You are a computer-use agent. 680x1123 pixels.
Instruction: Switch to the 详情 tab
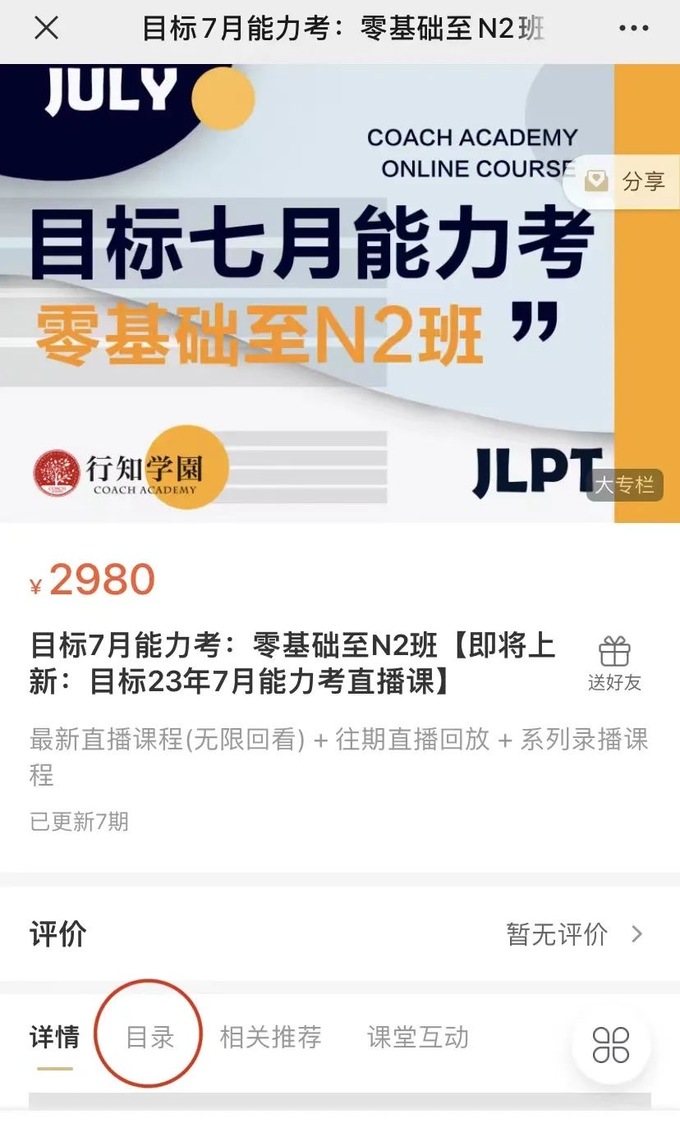point(54,1037)
